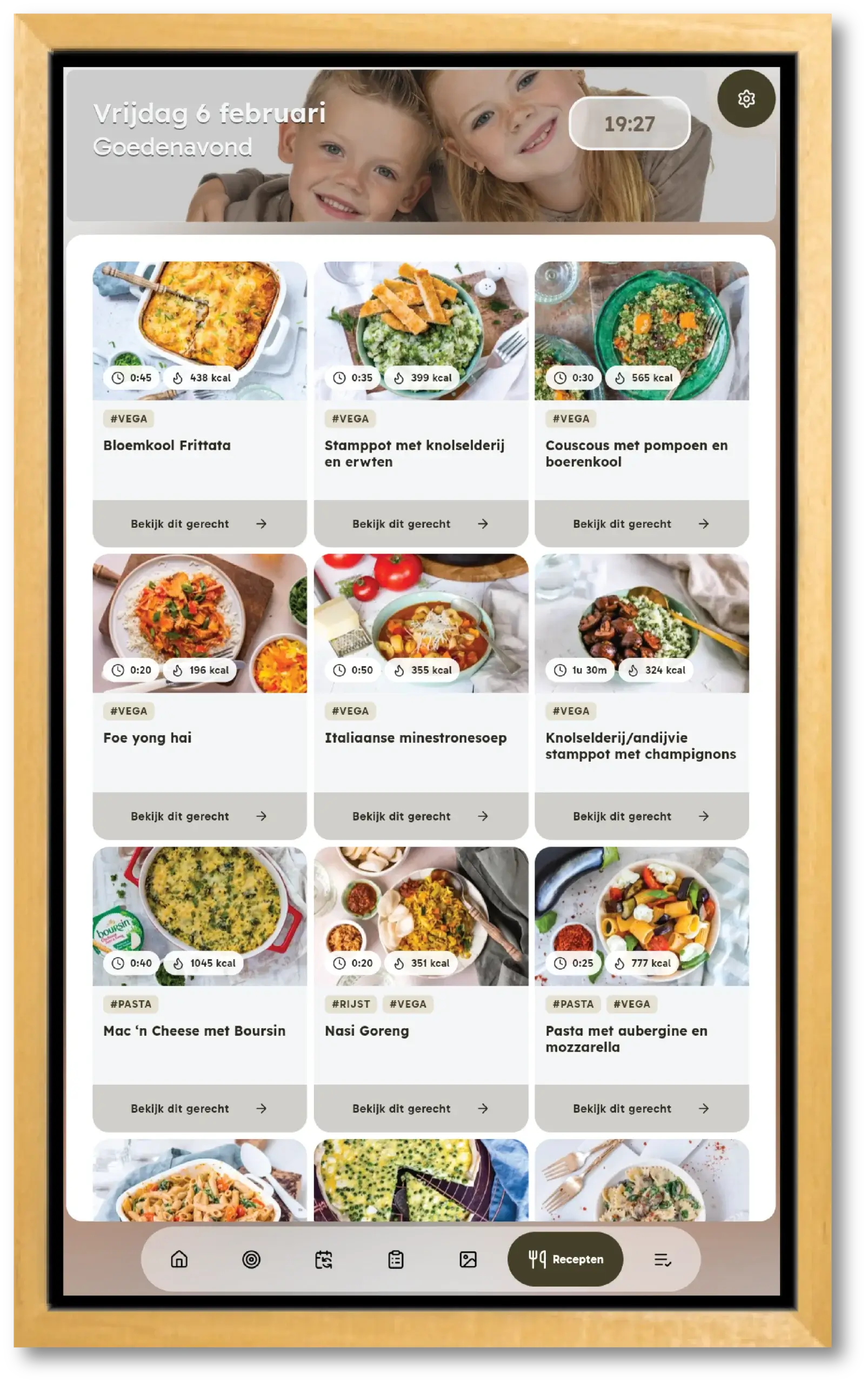Open the Foe yong hai recipe button
The height and width of the screenshot is (1384, 868).
199,815
